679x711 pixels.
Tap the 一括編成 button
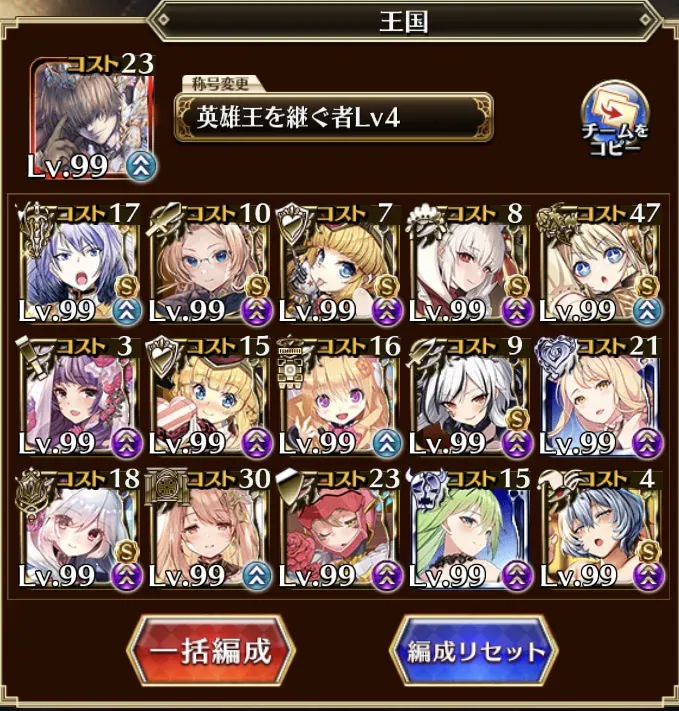tap(211, 651)
